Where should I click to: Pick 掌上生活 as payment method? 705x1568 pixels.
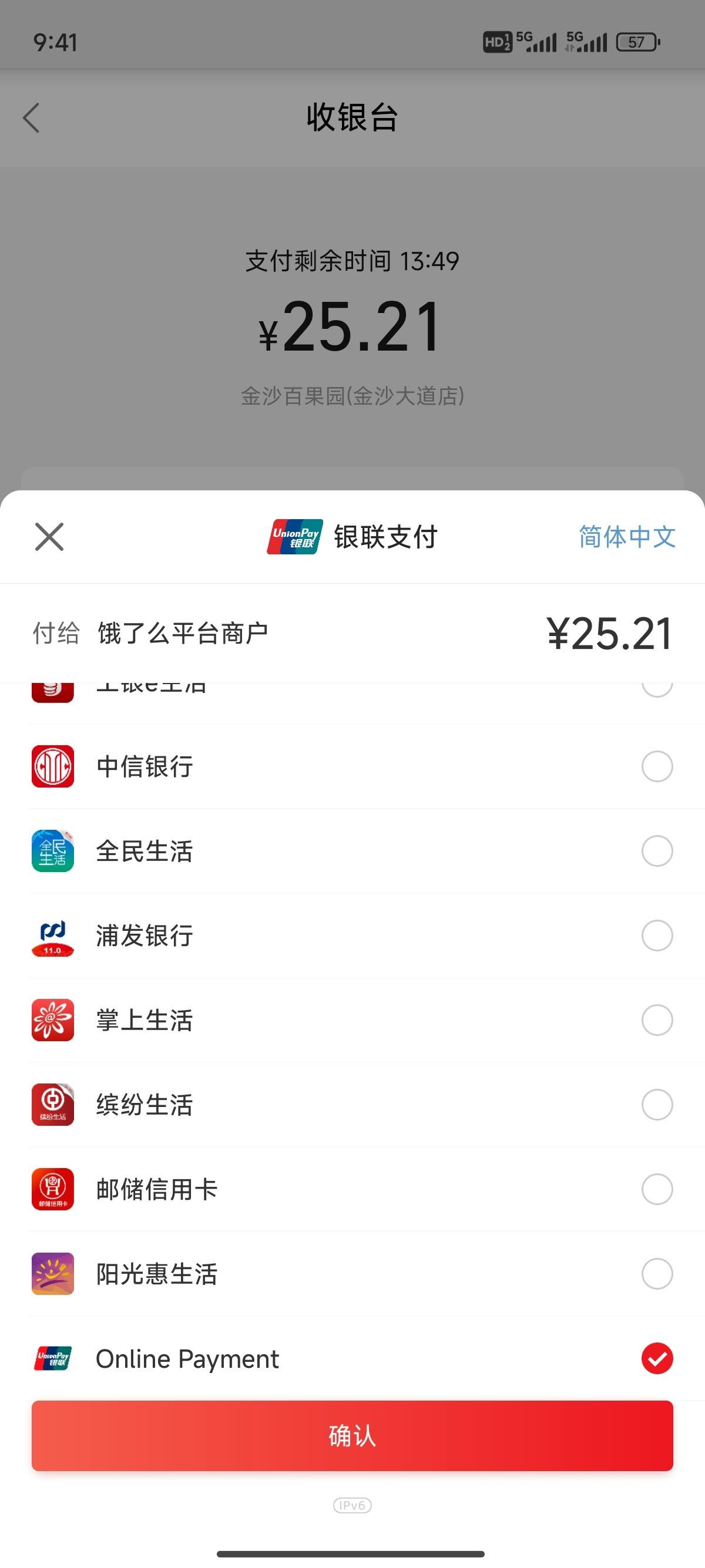pos(352,1019)
